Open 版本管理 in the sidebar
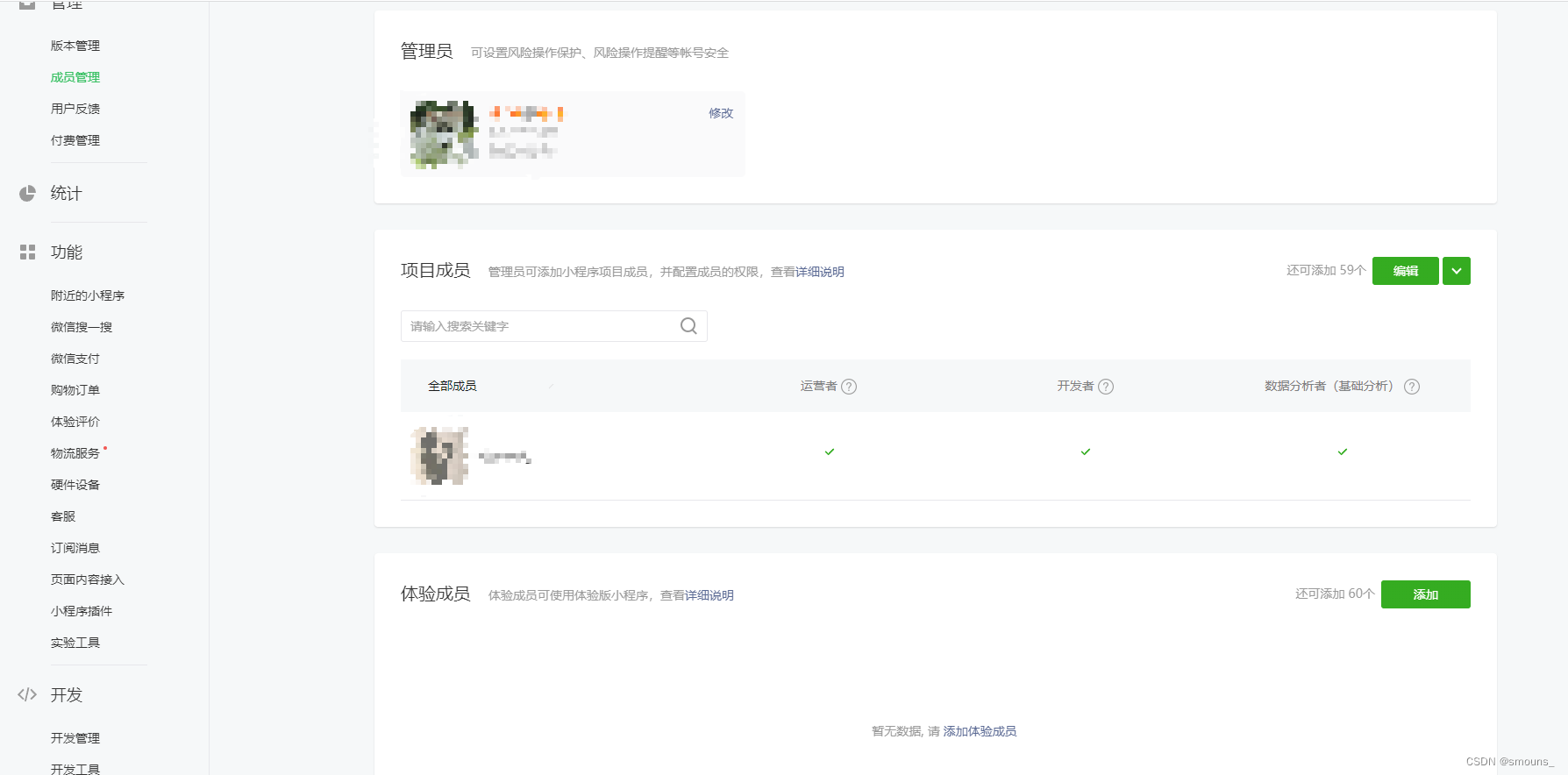 (75, 46)
